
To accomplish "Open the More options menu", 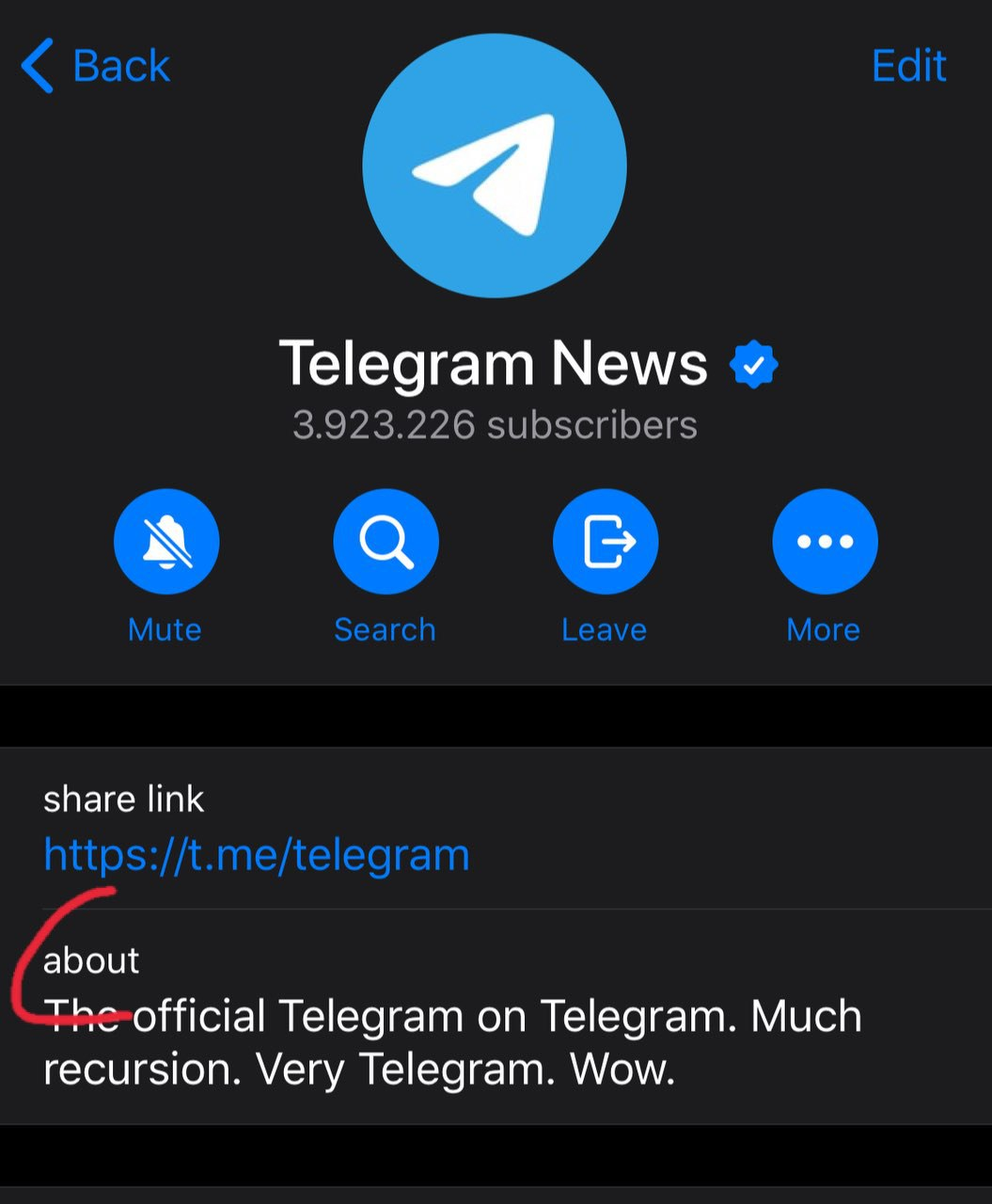I will (x=825, y=543).
